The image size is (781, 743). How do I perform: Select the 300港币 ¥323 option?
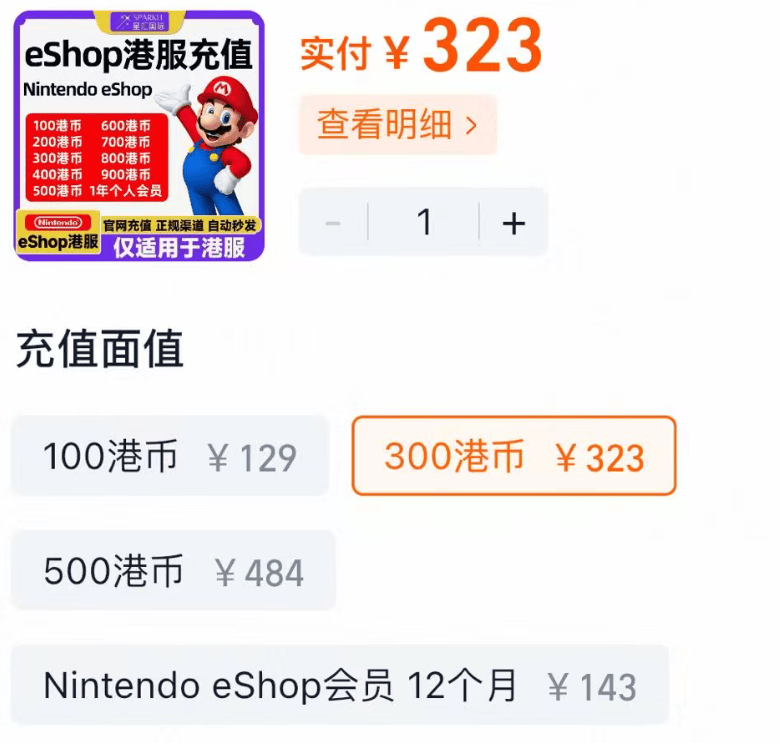tap(514, 456)
